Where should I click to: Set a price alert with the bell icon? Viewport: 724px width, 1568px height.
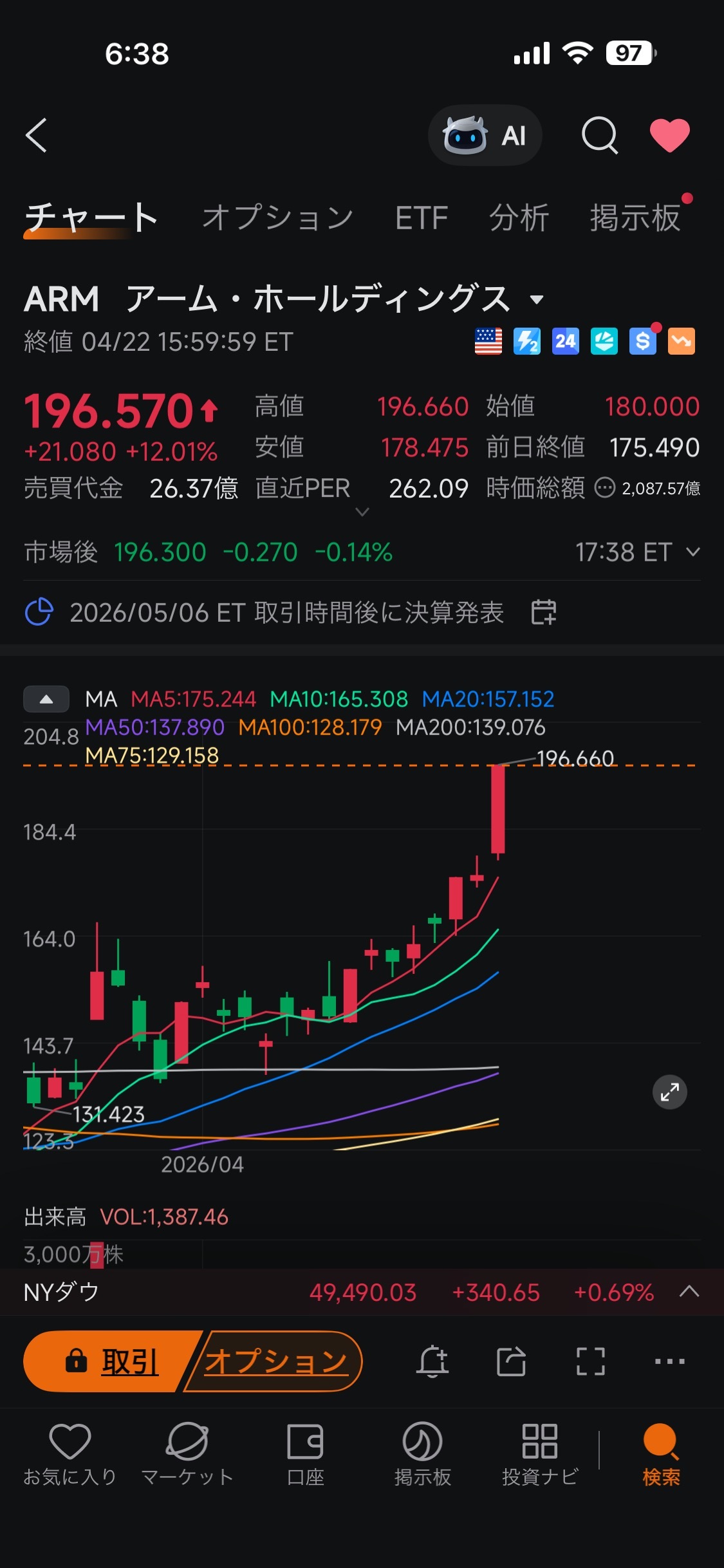point(432,1361)
